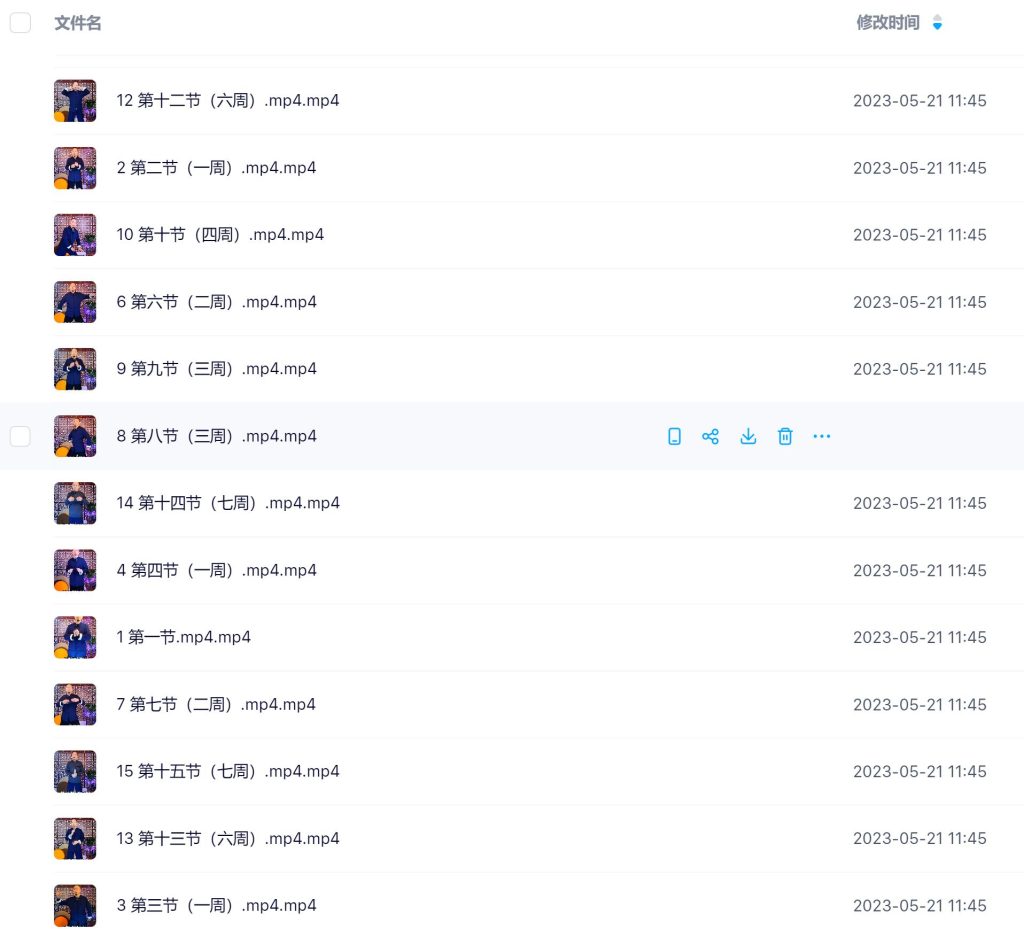Open 13 第十三节（六周）video
The height and width of the screenshot is (929, 1024).
coord(227,838)
